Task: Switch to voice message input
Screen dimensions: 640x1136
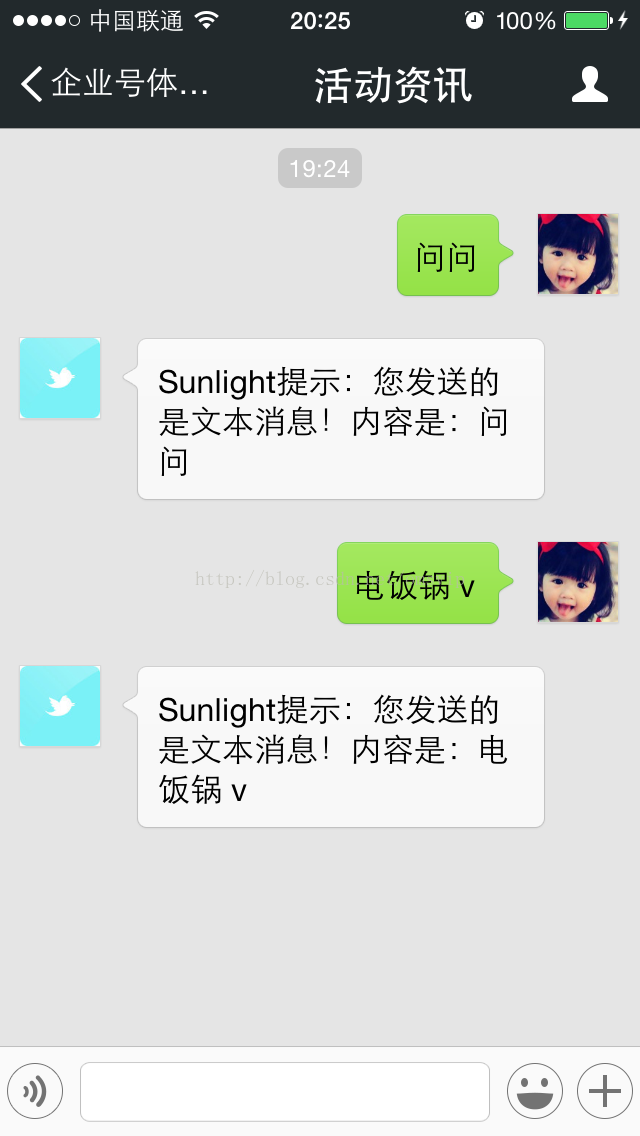Action: (x=35, y=1091)
